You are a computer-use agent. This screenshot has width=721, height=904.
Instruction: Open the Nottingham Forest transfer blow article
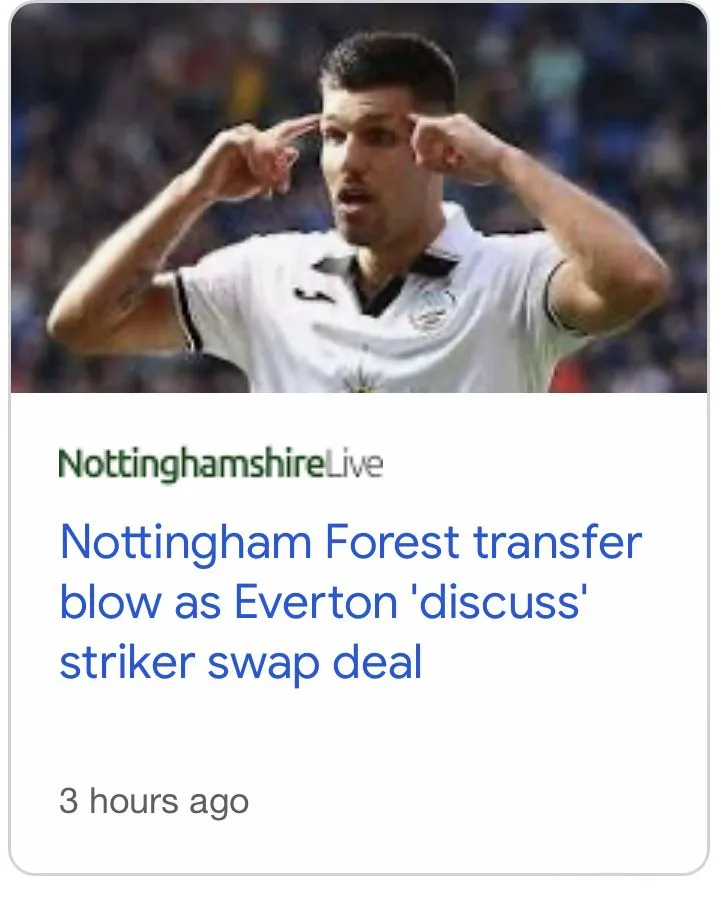[350, 603]
